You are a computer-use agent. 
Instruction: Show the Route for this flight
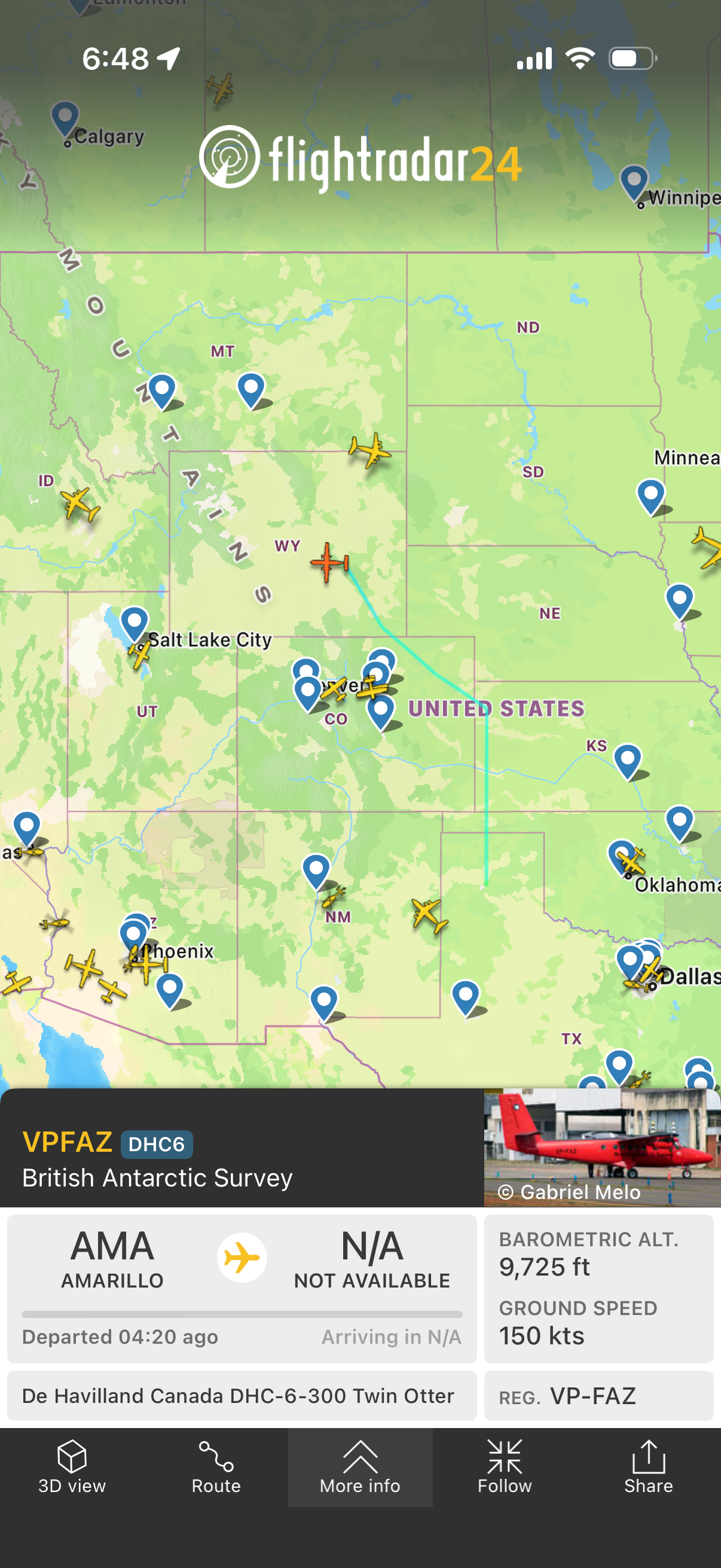click(x=216, y=1467)
